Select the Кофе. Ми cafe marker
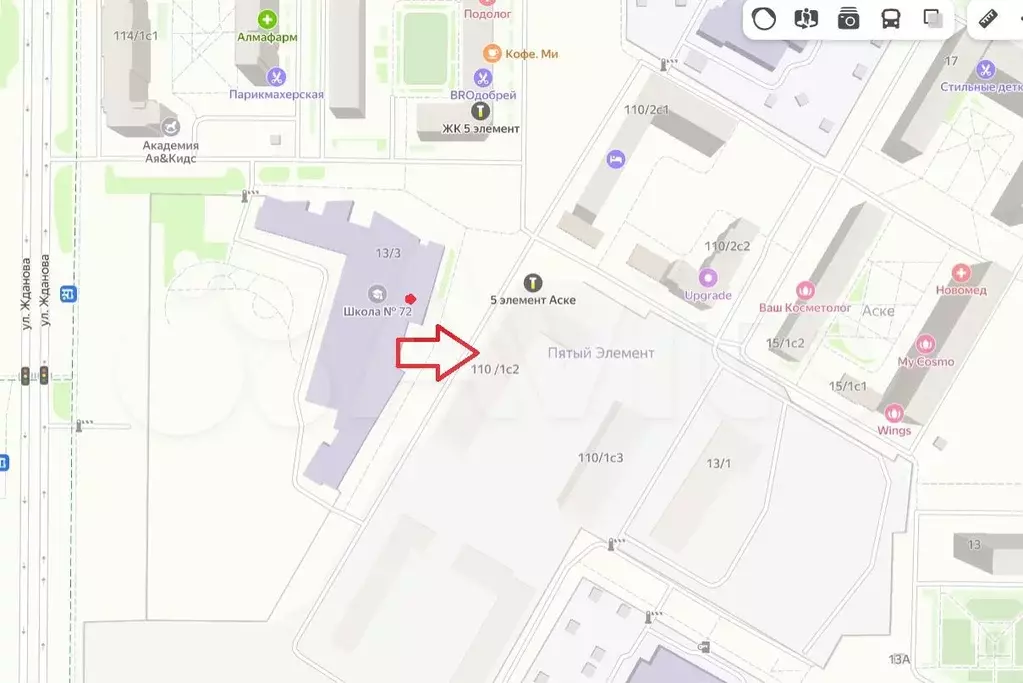 tap(491, 54)
